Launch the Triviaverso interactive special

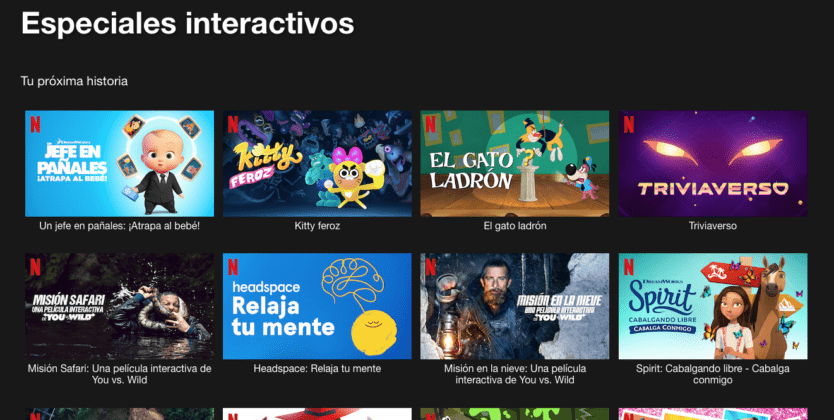(x=713, y=163)
